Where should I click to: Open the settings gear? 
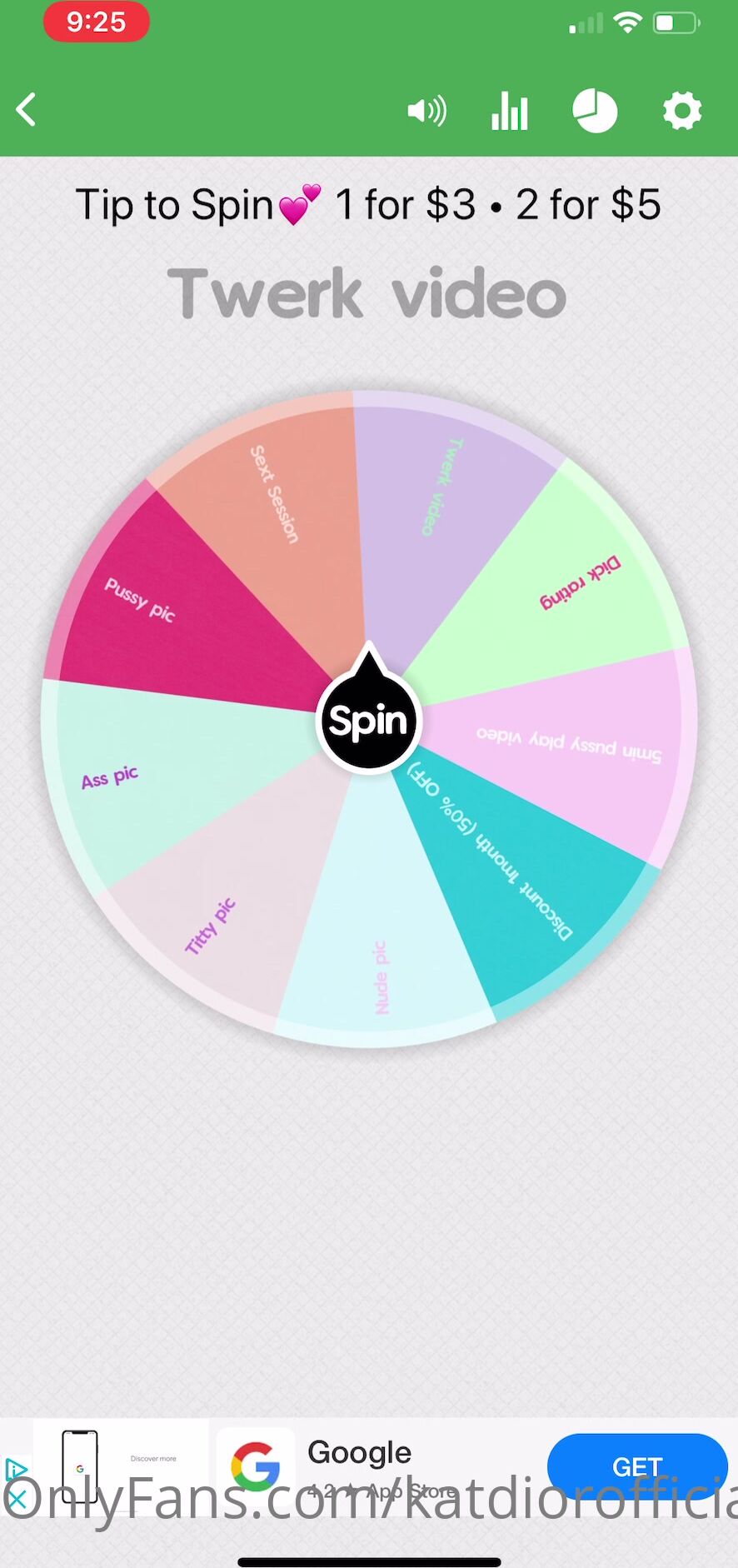pos(681,111)
